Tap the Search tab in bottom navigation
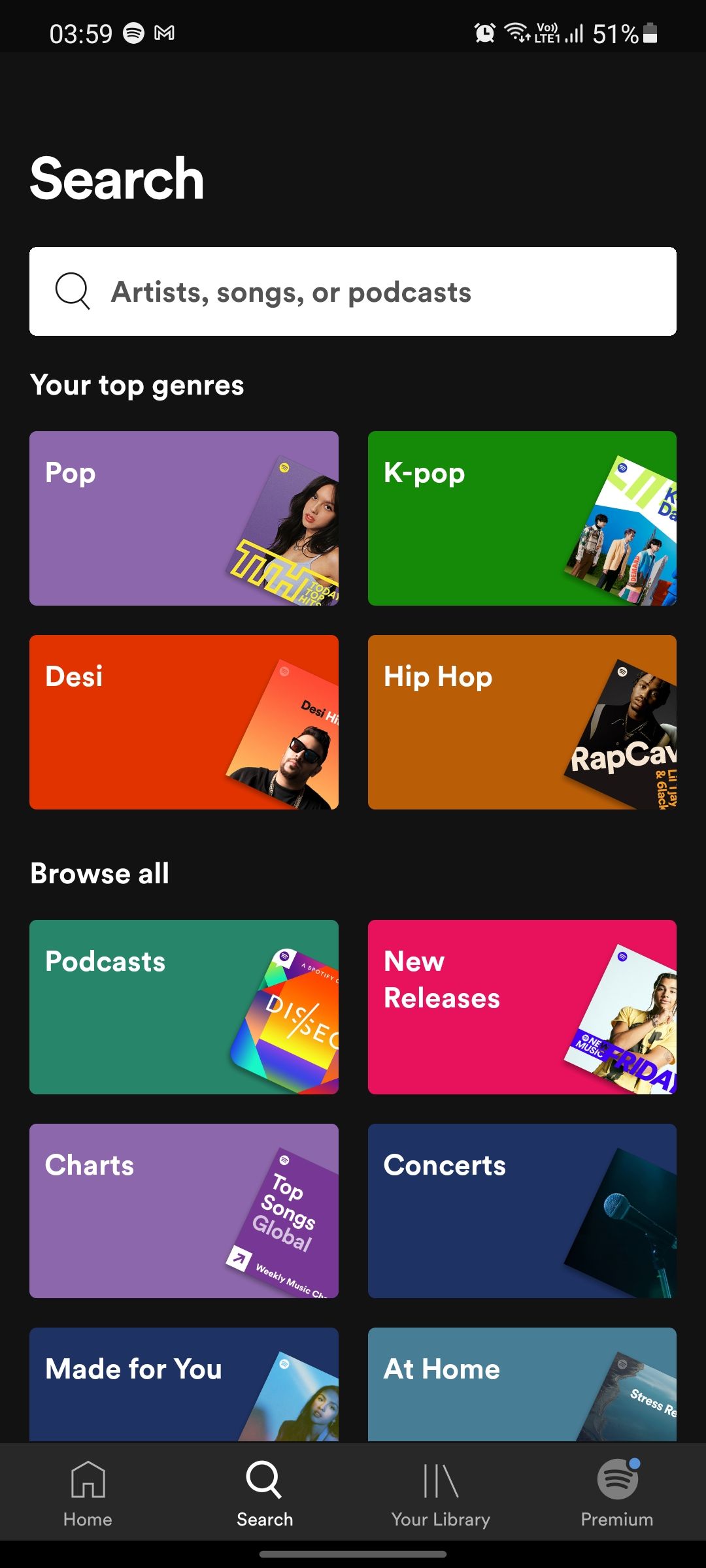706x1568 pixels. point(265,1494)
